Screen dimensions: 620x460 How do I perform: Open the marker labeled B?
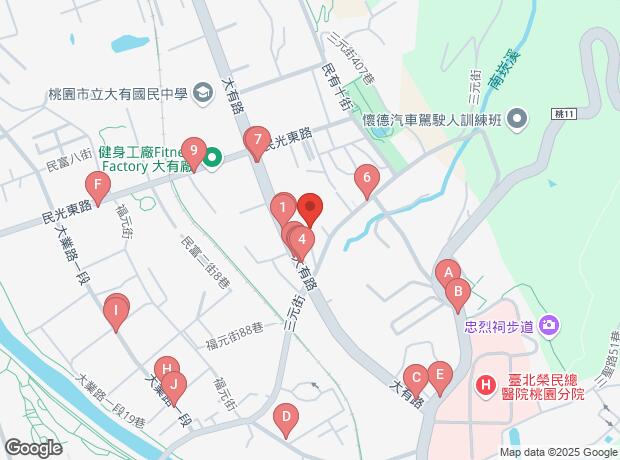coord(457,293)
